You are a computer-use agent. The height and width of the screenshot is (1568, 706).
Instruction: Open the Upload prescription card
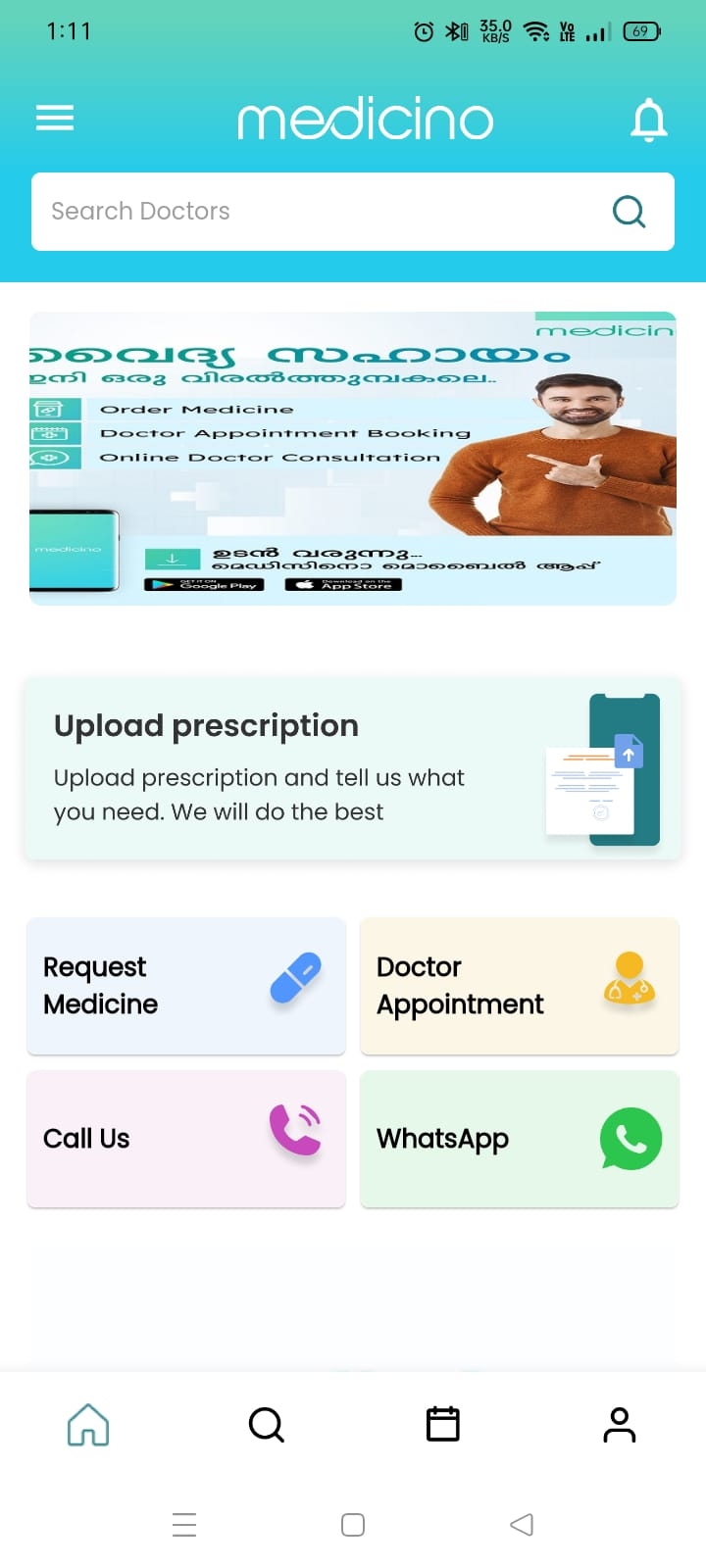click(x=353, y=769)
